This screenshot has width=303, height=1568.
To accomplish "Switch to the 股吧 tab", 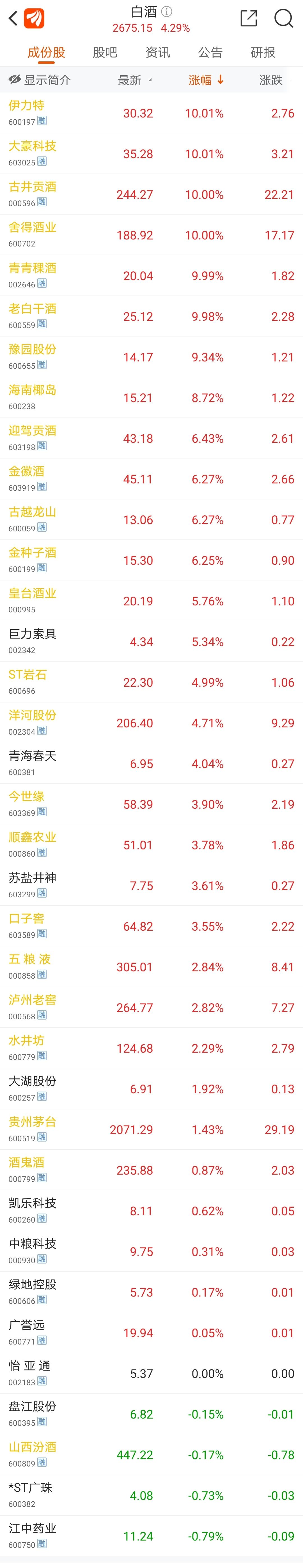I will 105,52.
